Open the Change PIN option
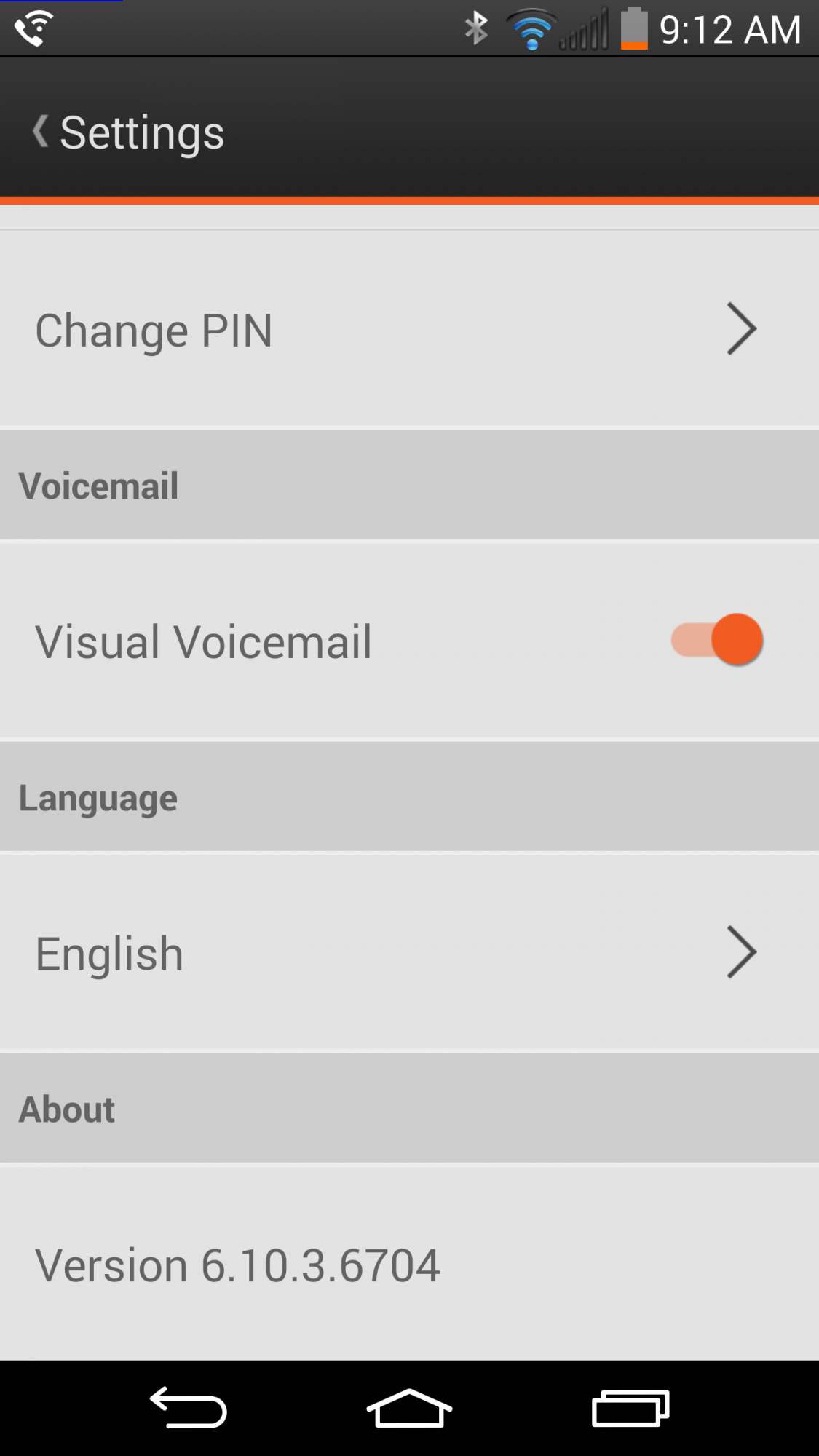Viewport: 819px width, 1456px height. point(408,330)
